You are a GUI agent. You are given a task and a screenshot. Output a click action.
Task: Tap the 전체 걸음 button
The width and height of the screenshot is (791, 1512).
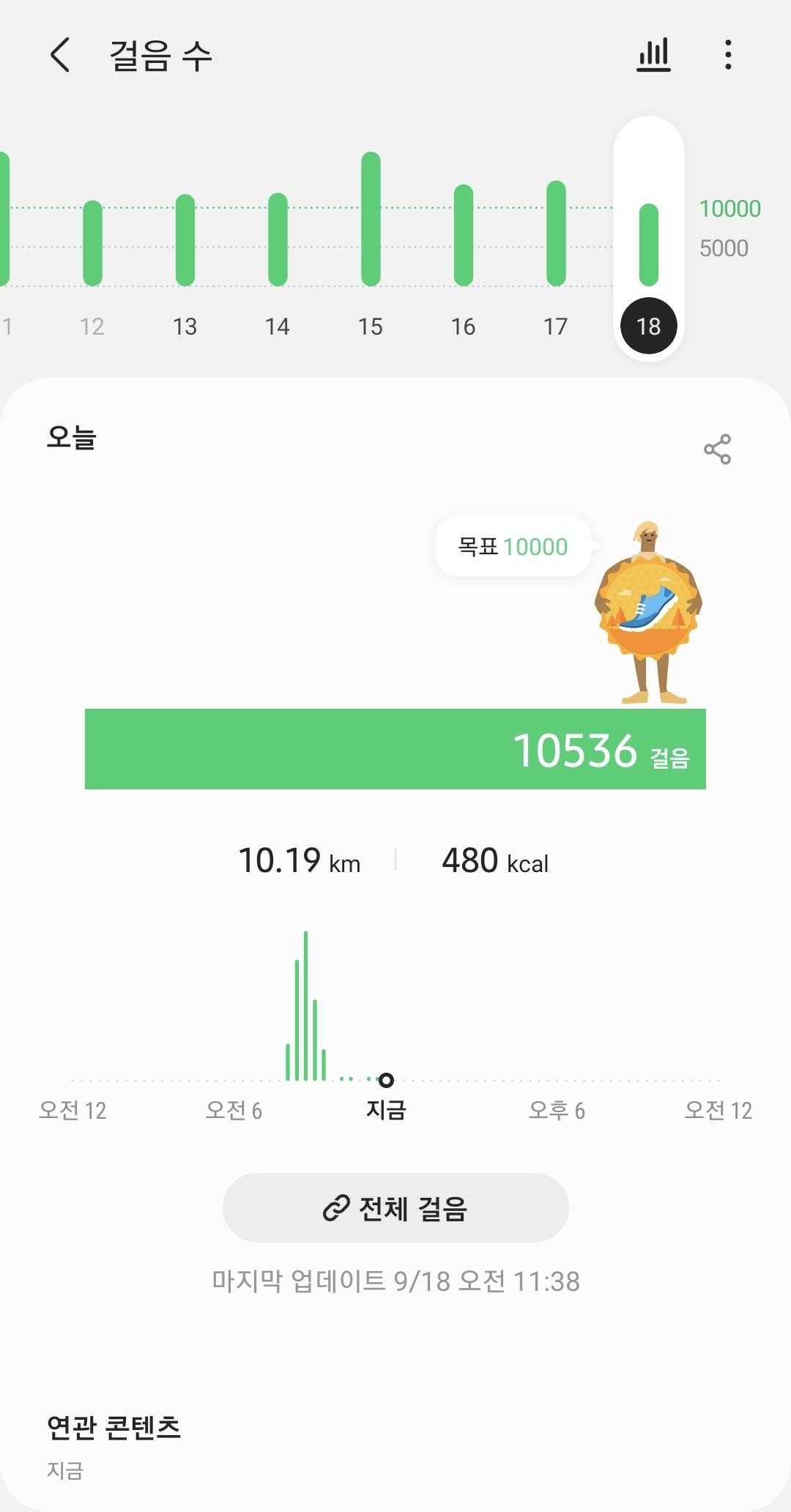click(x=395, y=1208)
